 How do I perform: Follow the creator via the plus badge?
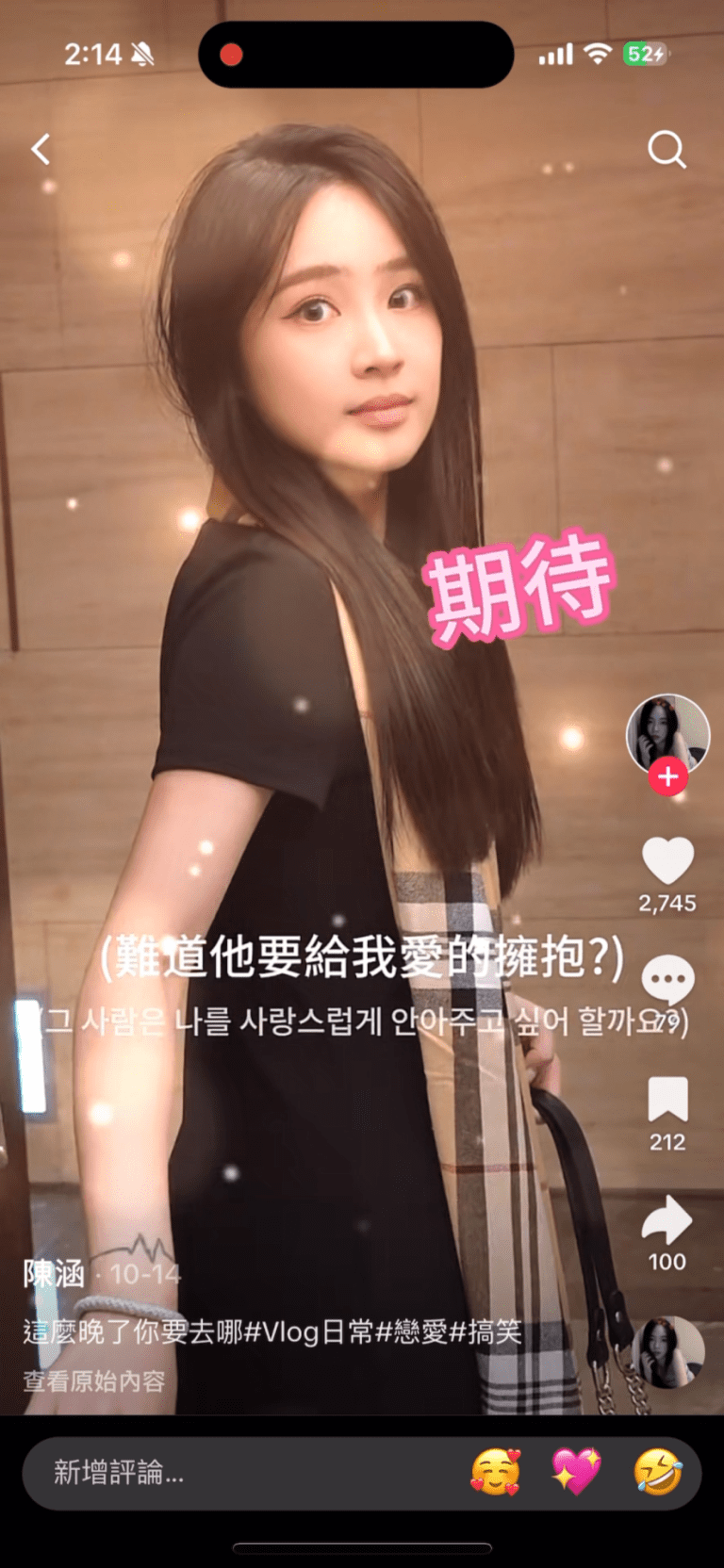click(667, 777)
